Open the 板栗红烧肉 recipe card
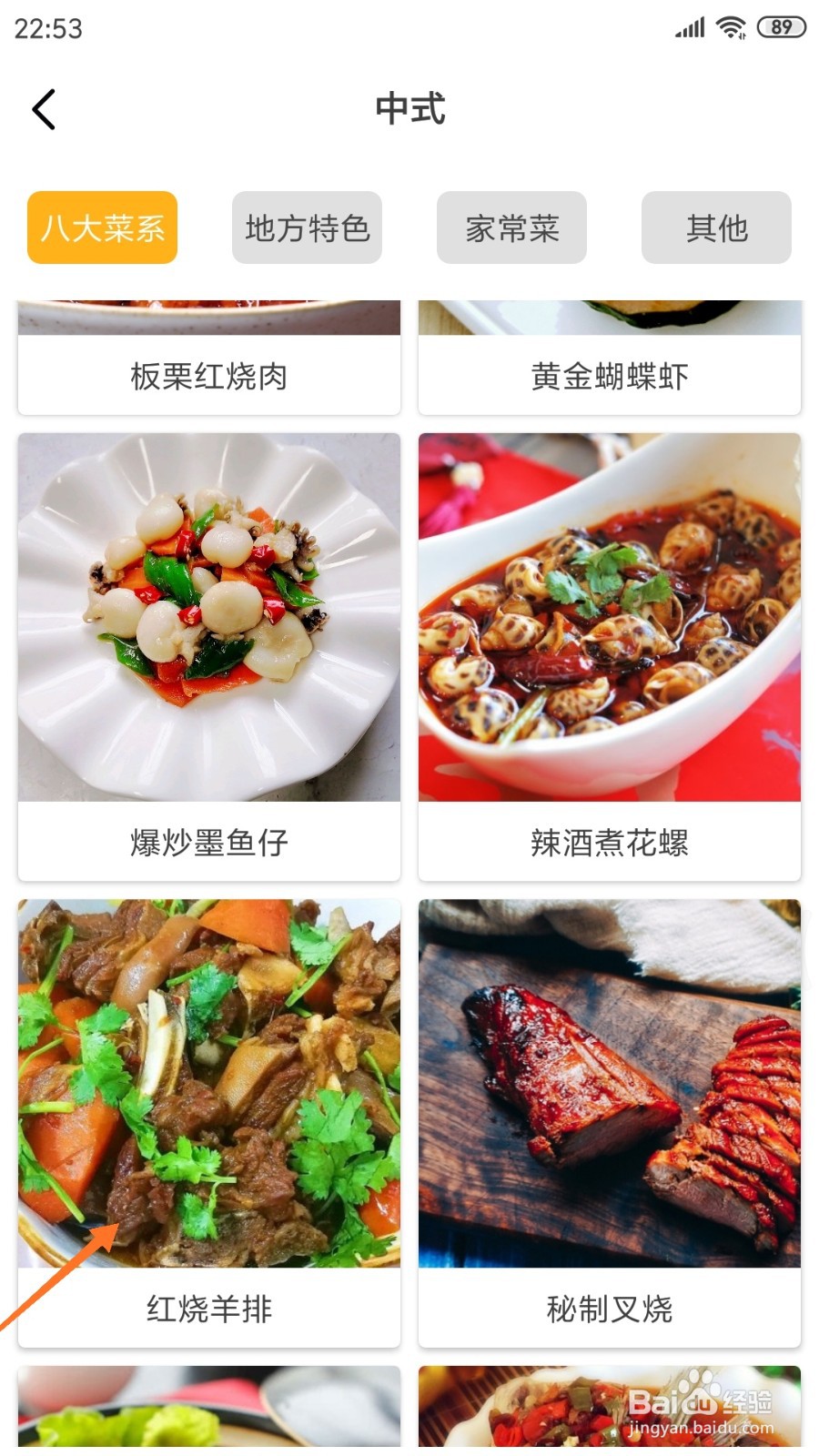 [x=209, y=358]
